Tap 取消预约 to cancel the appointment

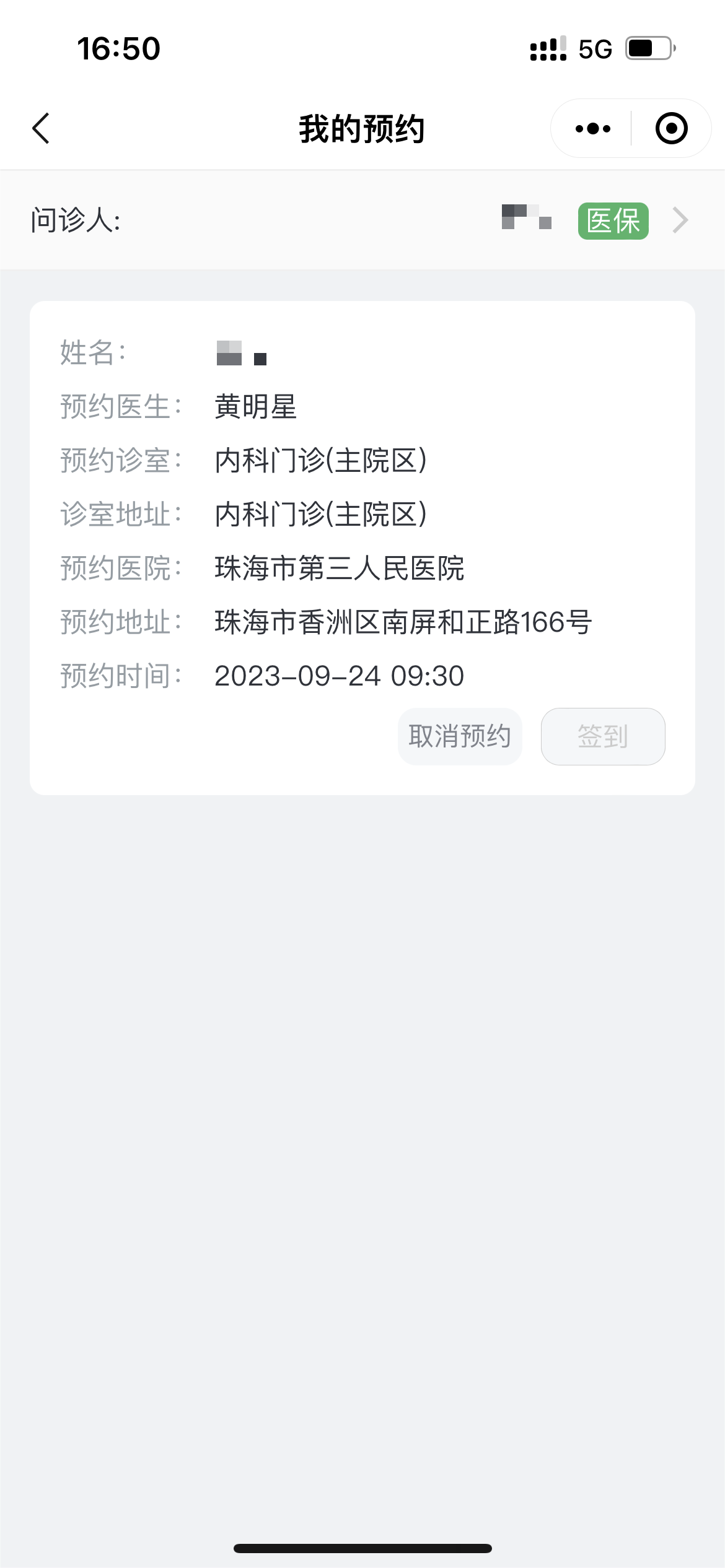click(x=460, y=736)
